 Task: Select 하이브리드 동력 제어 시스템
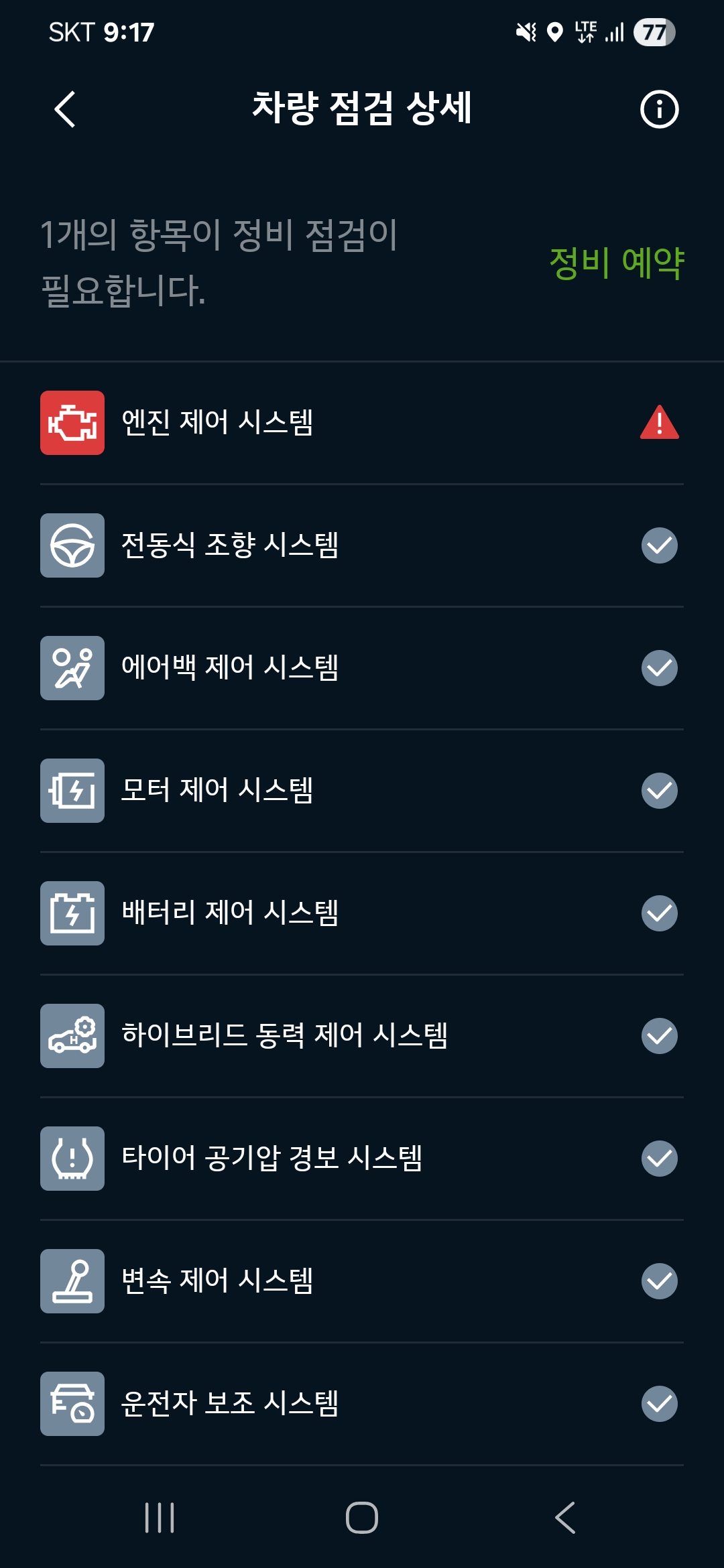pos(362,1036)
